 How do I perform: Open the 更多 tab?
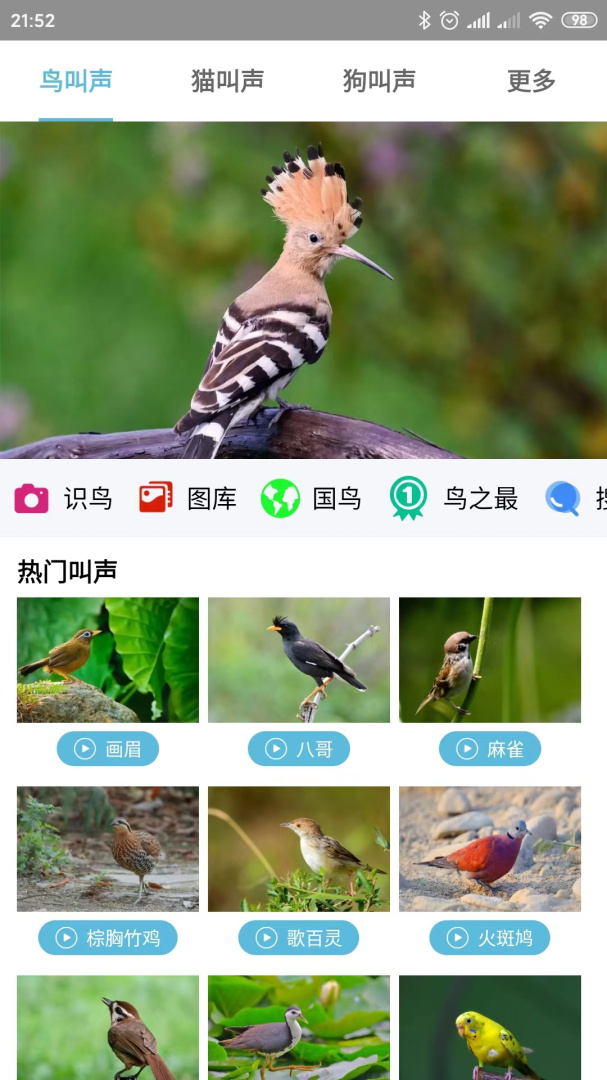coord(531,81)
